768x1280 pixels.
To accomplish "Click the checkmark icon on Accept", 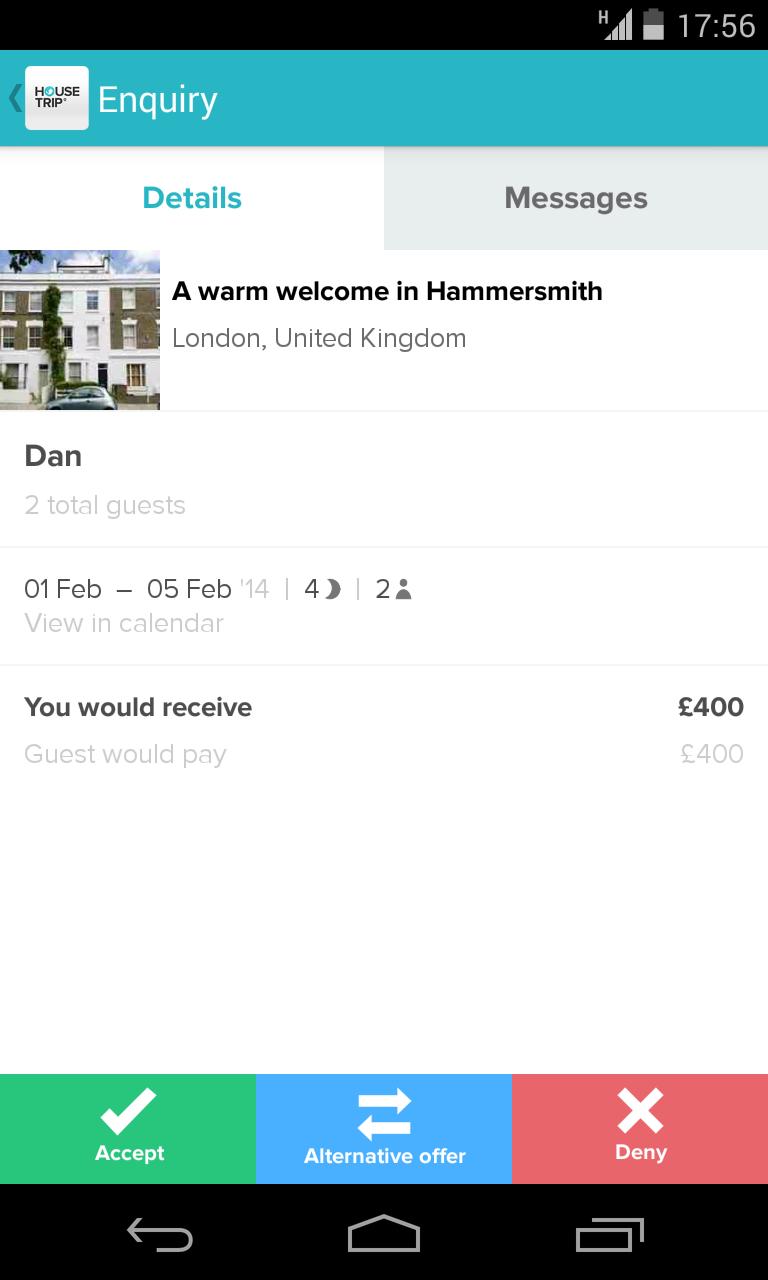I will coord(128,1110).
